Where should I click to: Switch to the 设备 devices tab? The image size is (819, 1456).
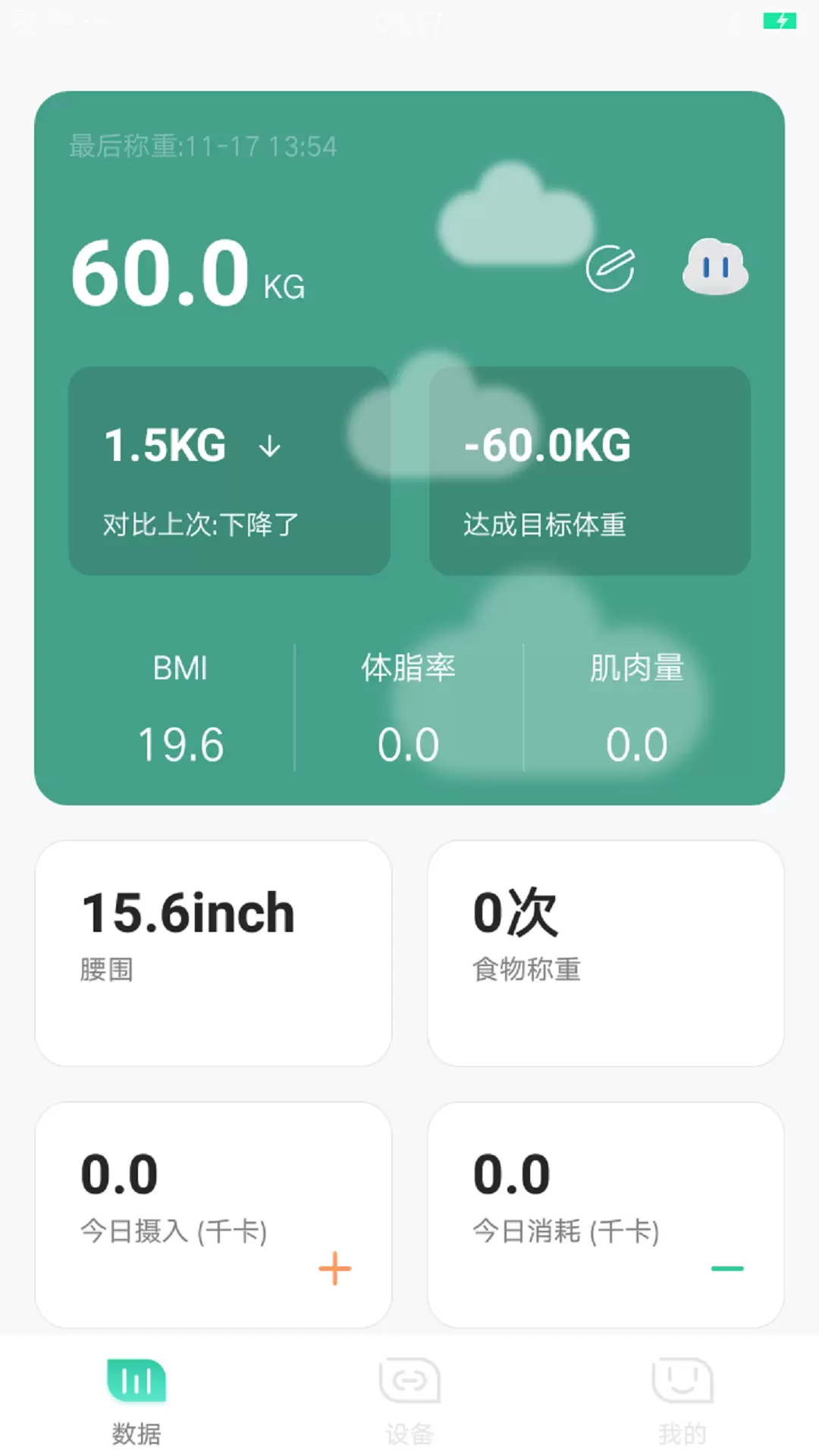click(409, 1401)
